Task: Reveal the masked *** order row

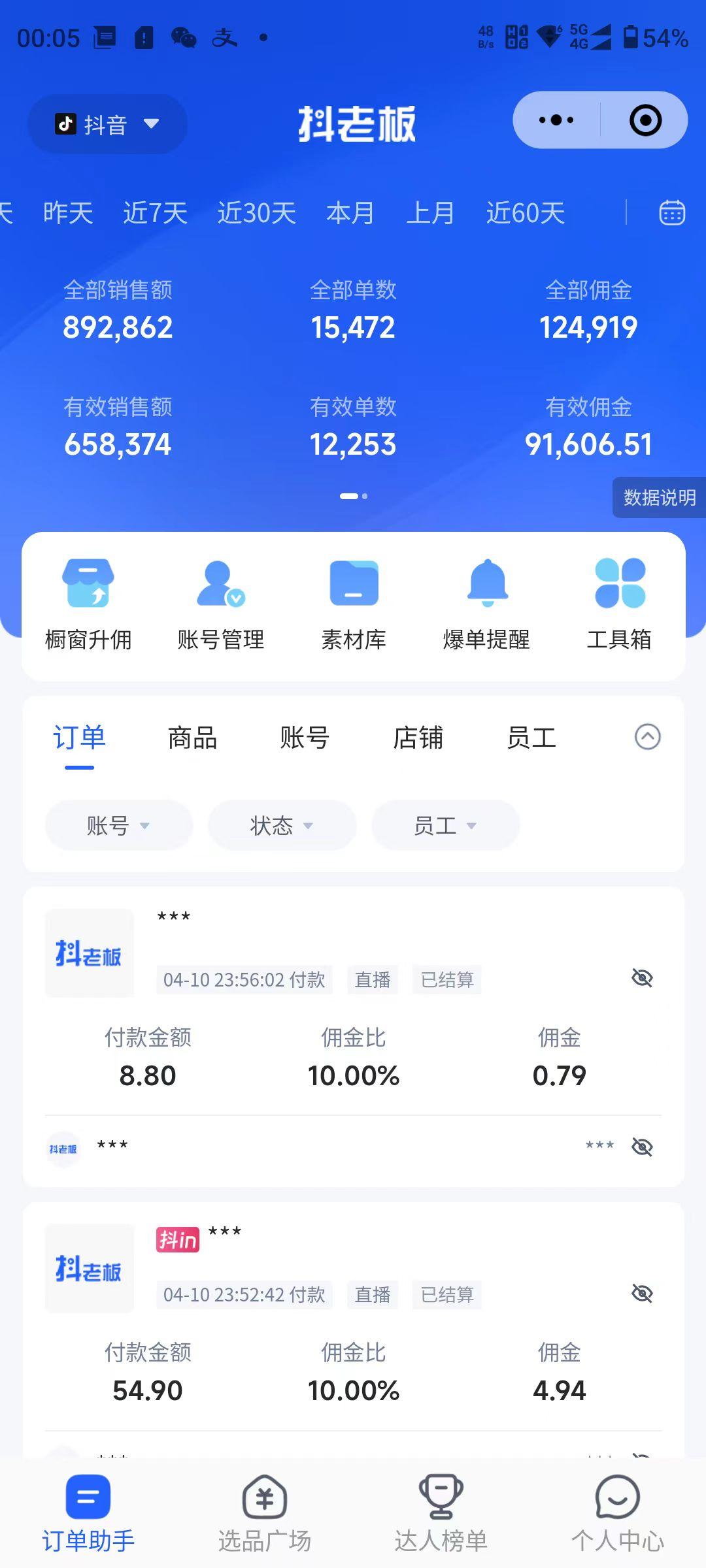Action: [x=641, y=1146]
